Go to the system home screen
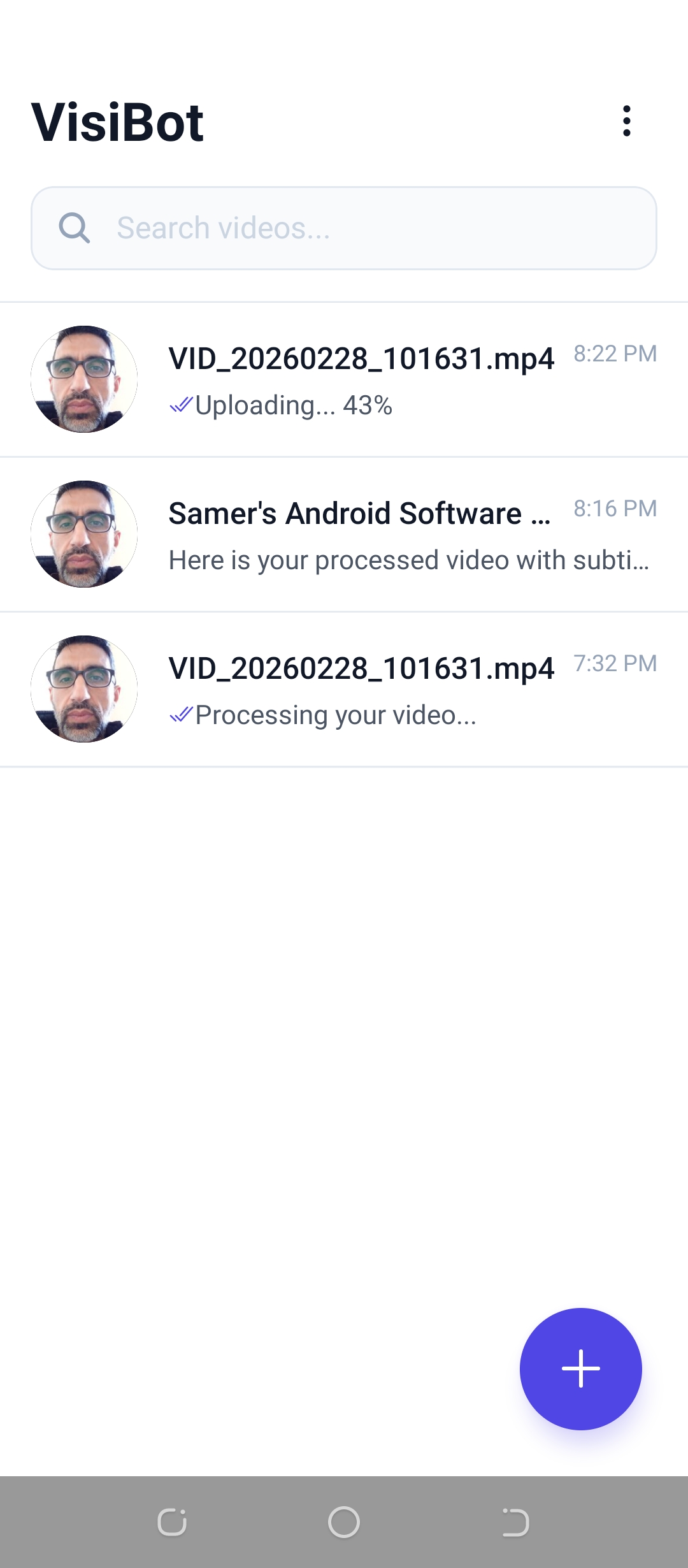Image resolution: width=688 pixels, height=1568 pixels. [344, 1523]
